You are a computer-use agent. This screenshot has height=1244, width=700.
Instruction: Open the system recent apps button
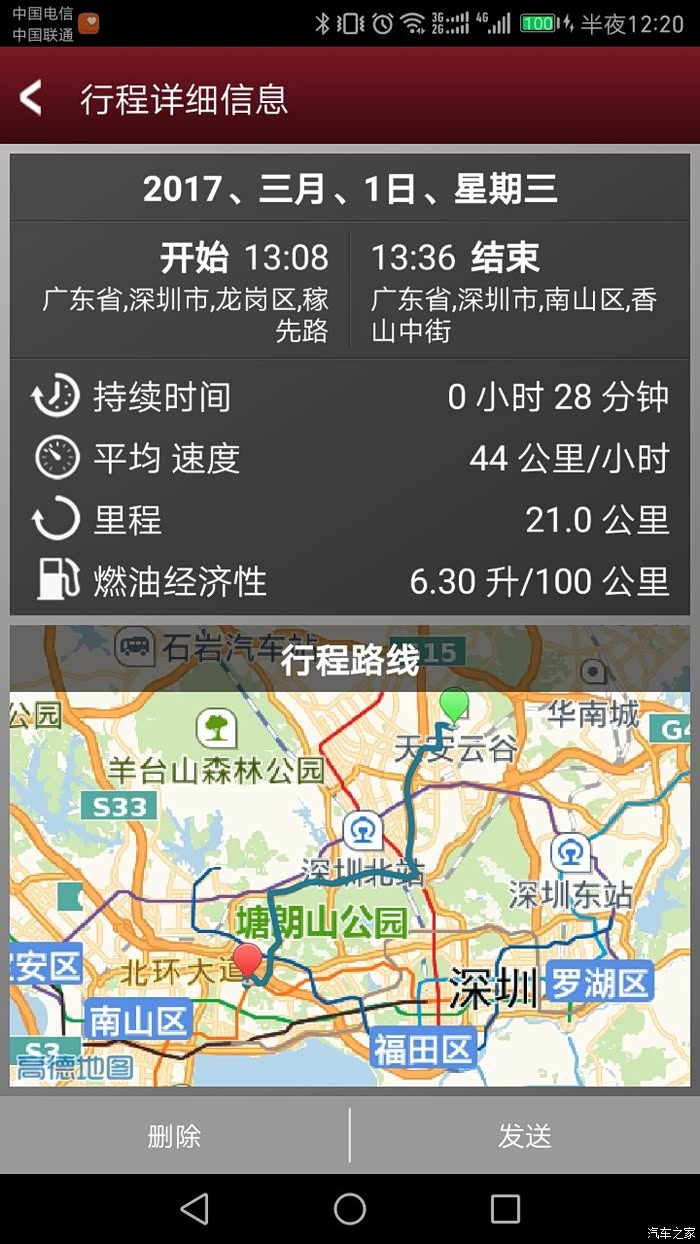pos(505,1208)
